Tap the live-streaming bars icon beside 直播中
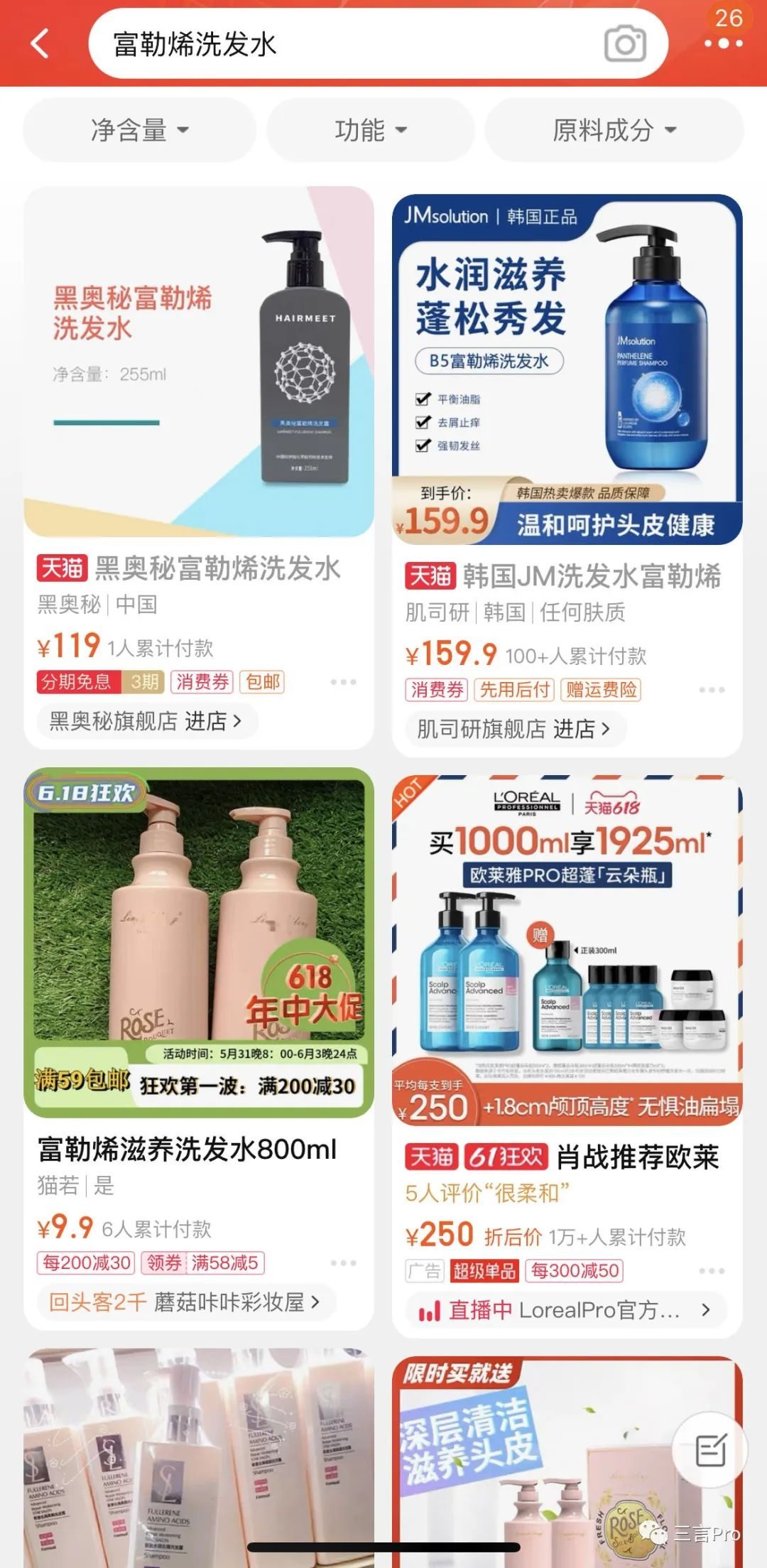 click(x=430, y=1310)
